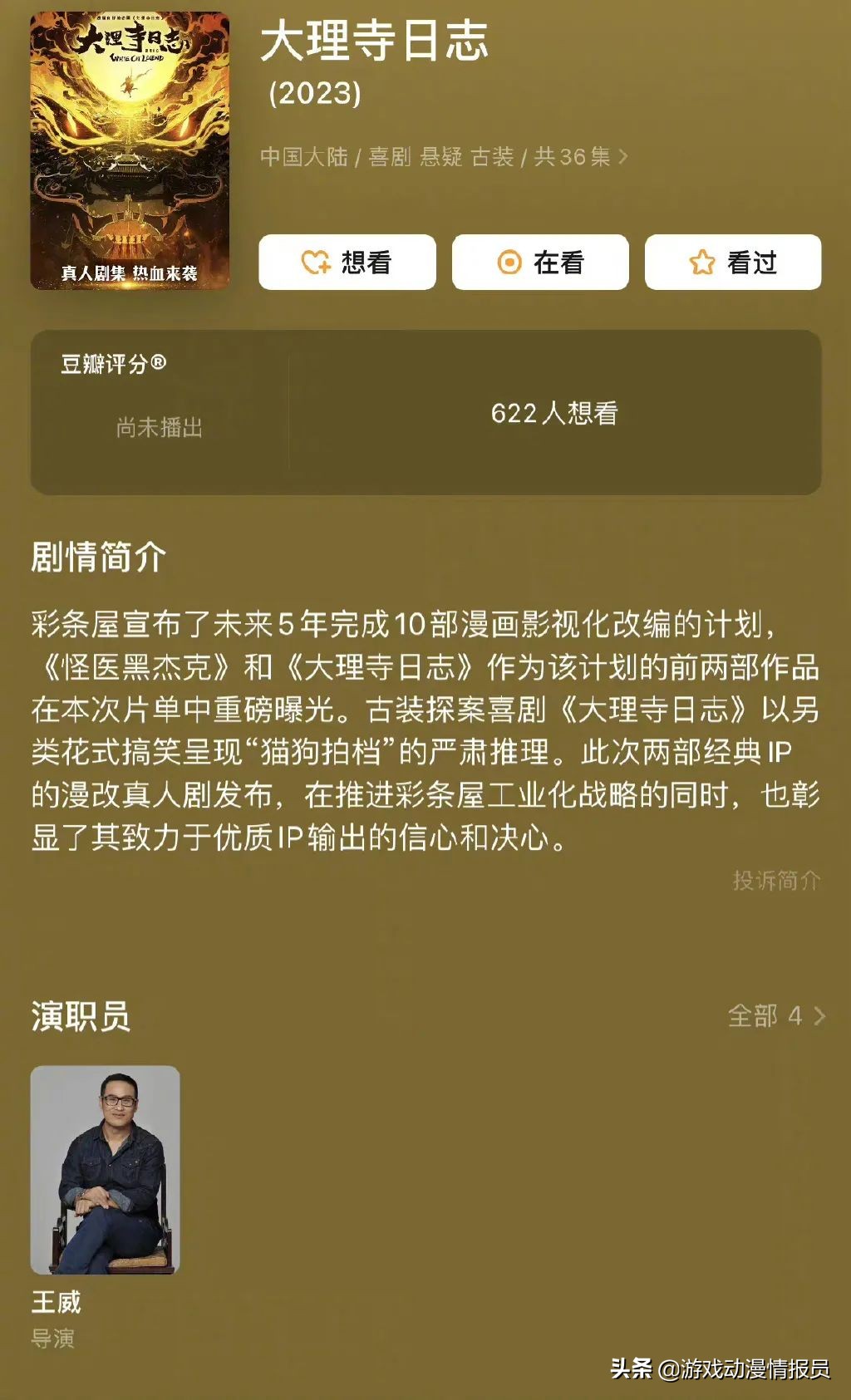The image size is (851, 1400).
Task: Toggle the 看过 watched status
Action: (x=731, y=262)
